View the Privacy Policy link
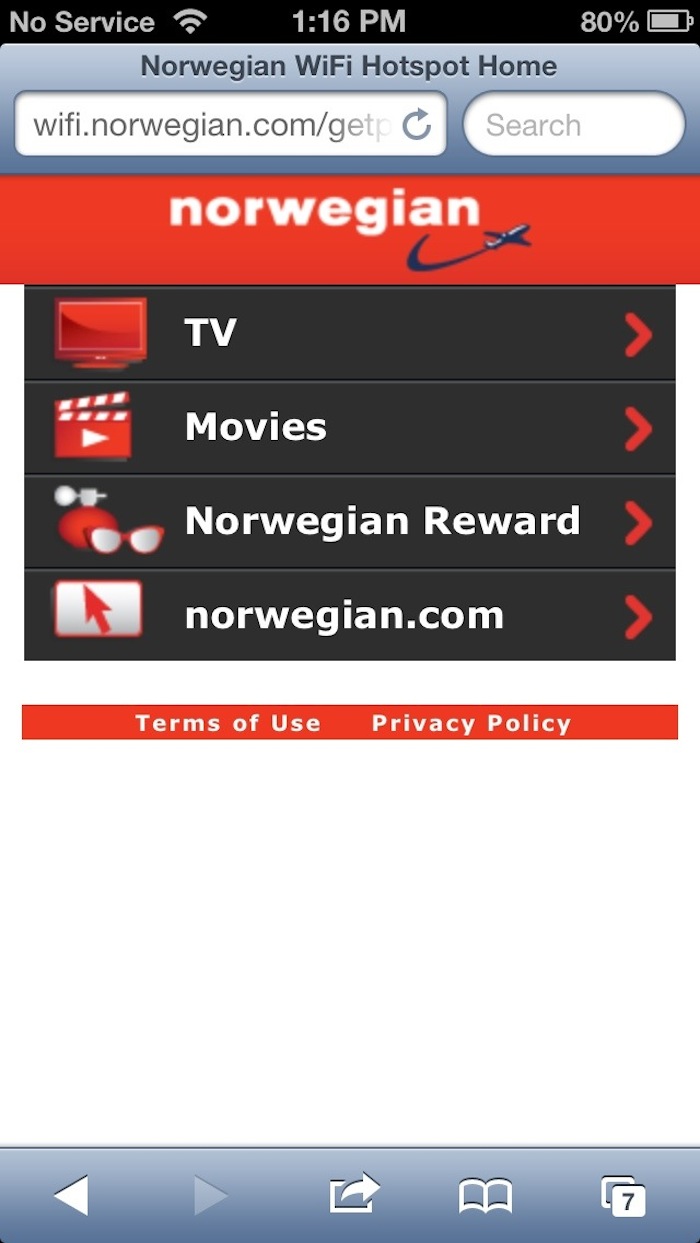The image size is (700, 1243). tap(471, 723)
